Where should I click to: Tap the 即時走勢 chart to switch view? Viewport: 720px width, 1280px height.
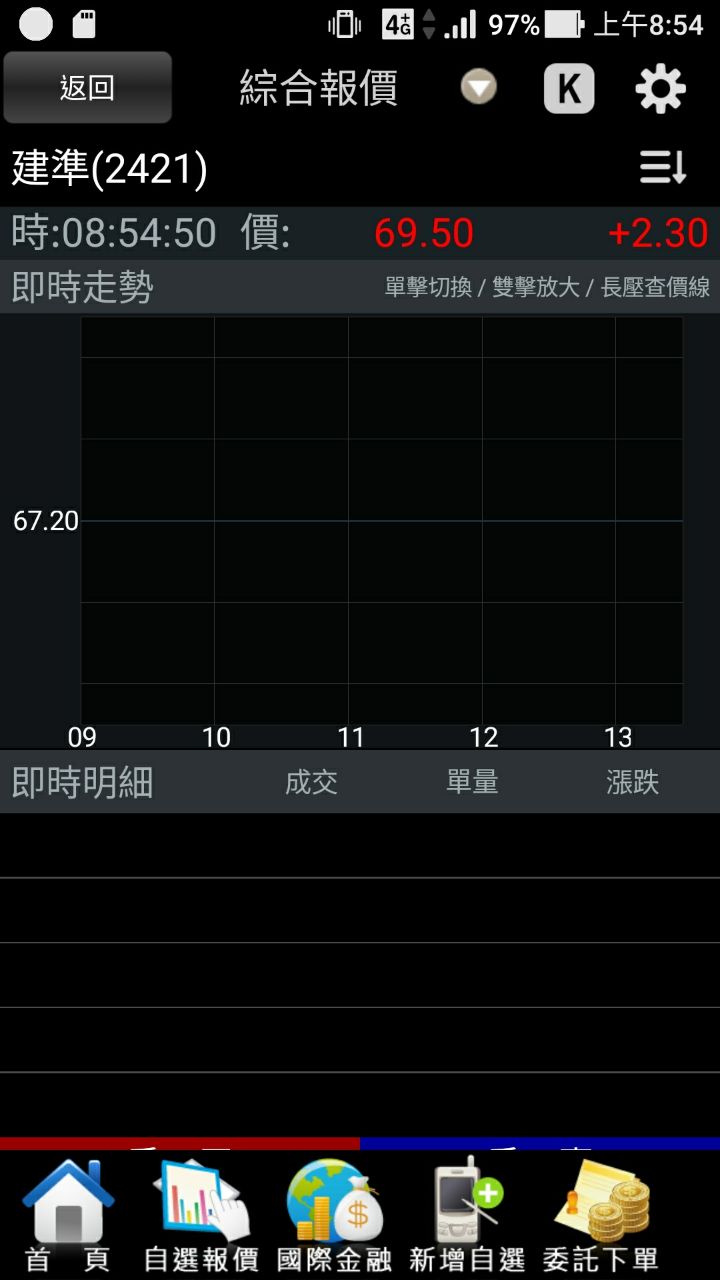(x=381, y=520)
